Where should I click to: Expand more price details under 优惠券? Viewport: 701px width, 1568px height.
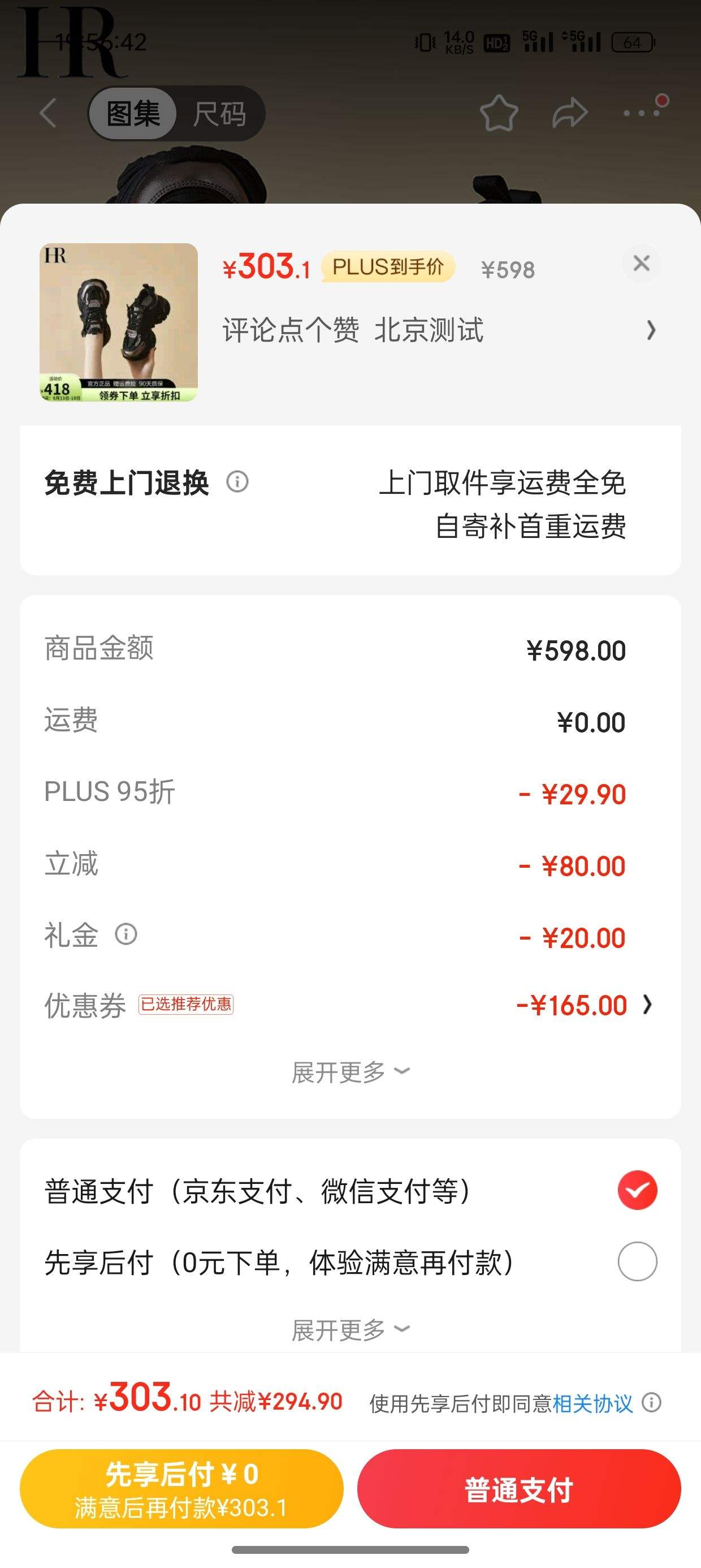tap(350, 1072)
